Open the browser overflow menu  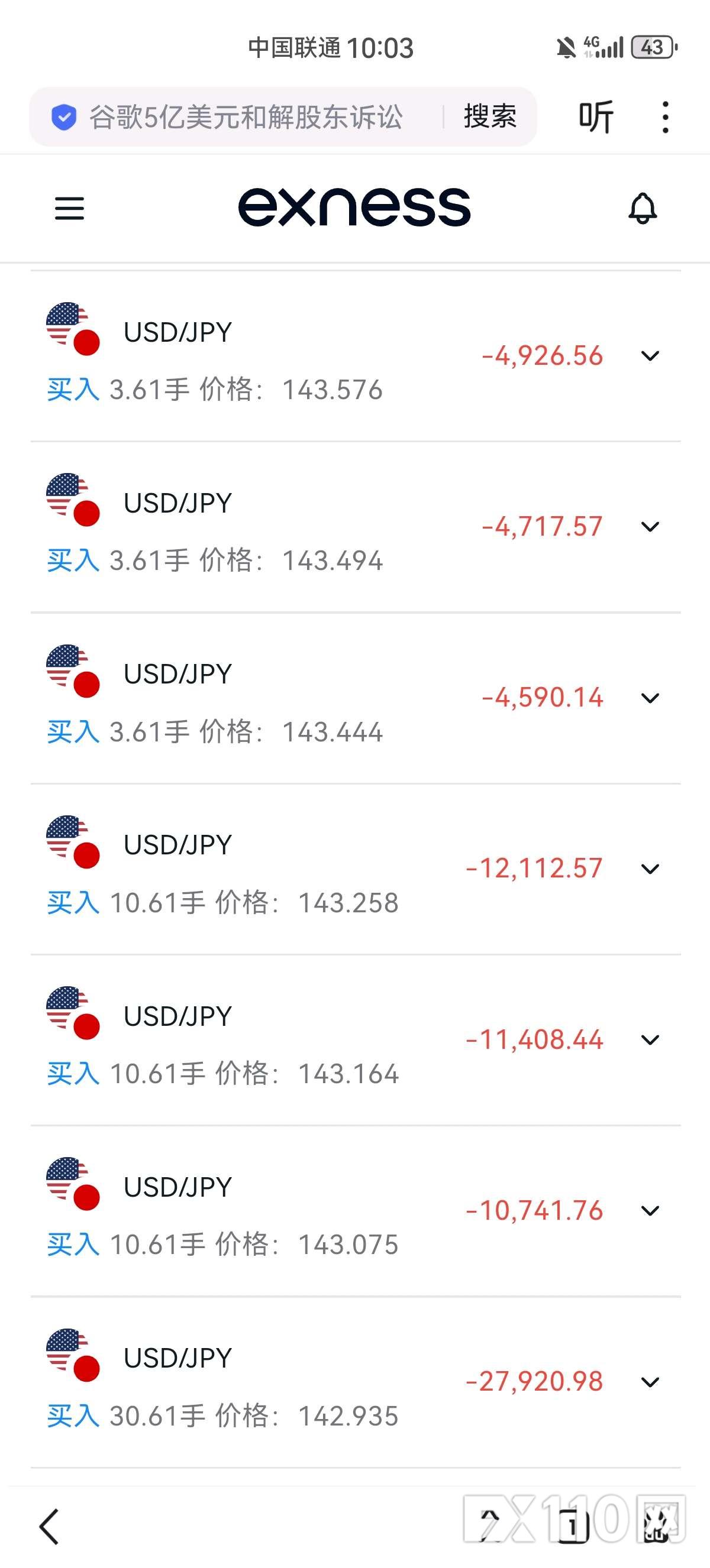point(665,117)
